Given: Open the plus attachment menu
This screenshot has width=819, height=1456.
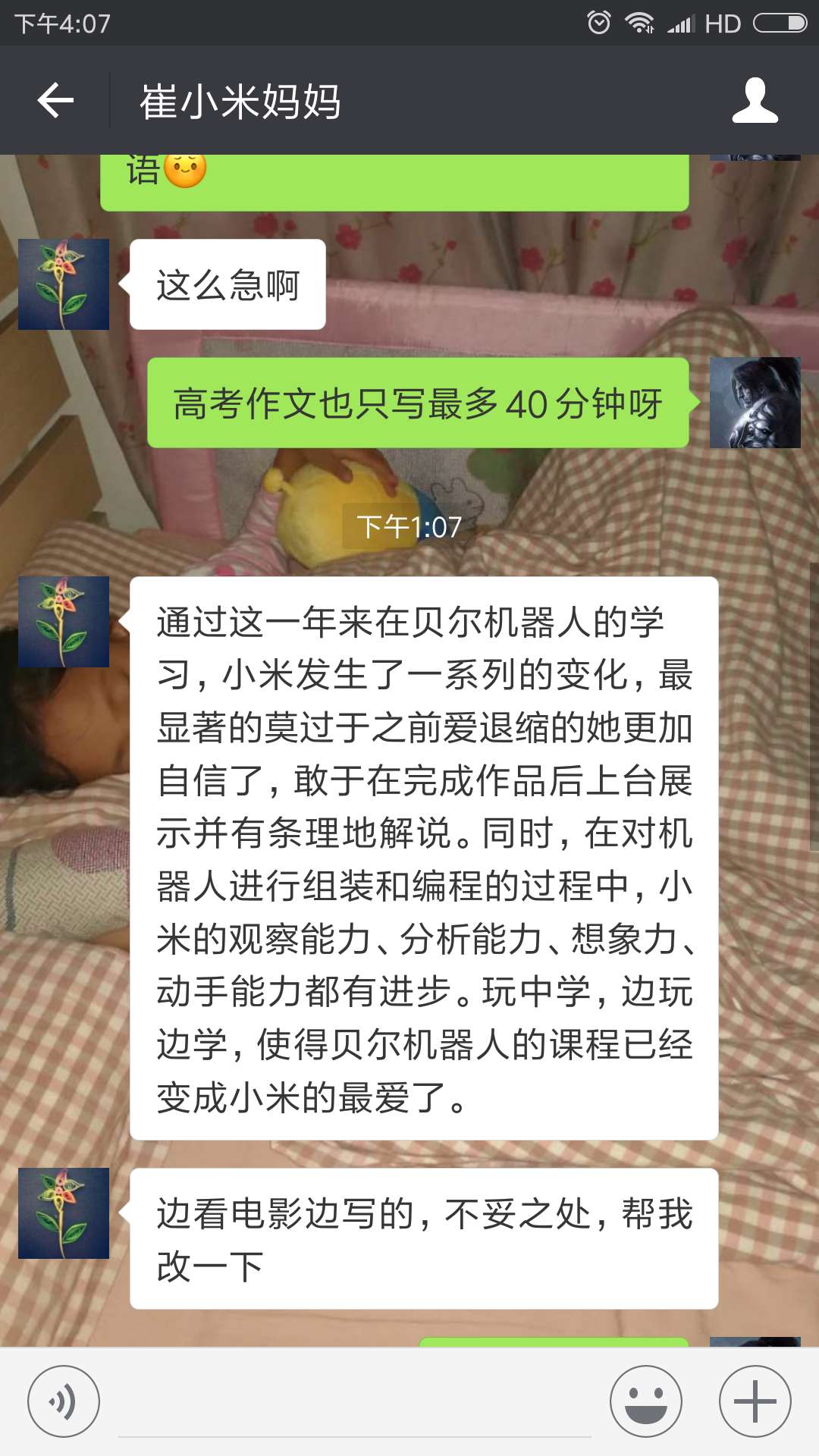Looking at the screenshot, I should point(755,1401).
